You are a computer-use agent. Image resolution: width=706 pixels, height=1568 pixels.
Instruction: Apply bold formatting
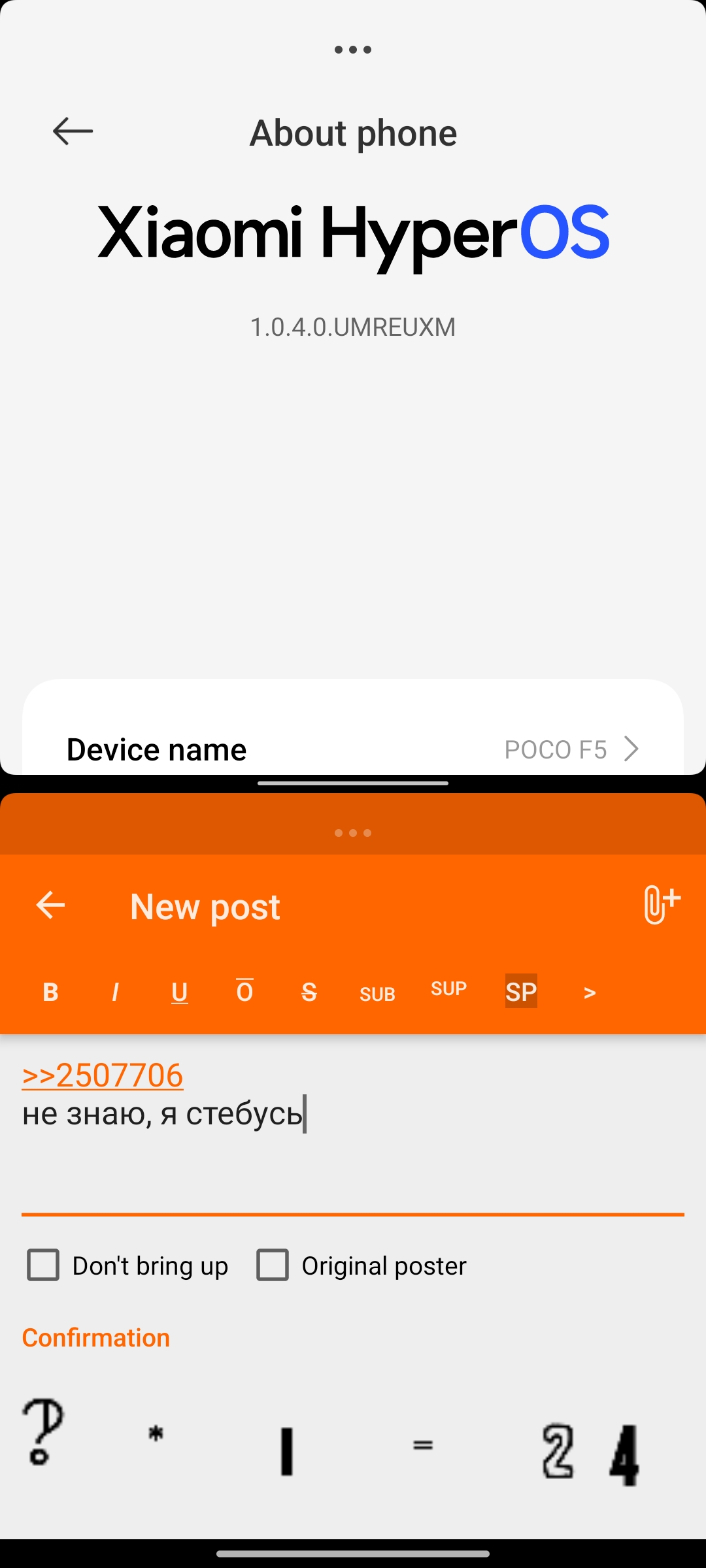(50, 992)
